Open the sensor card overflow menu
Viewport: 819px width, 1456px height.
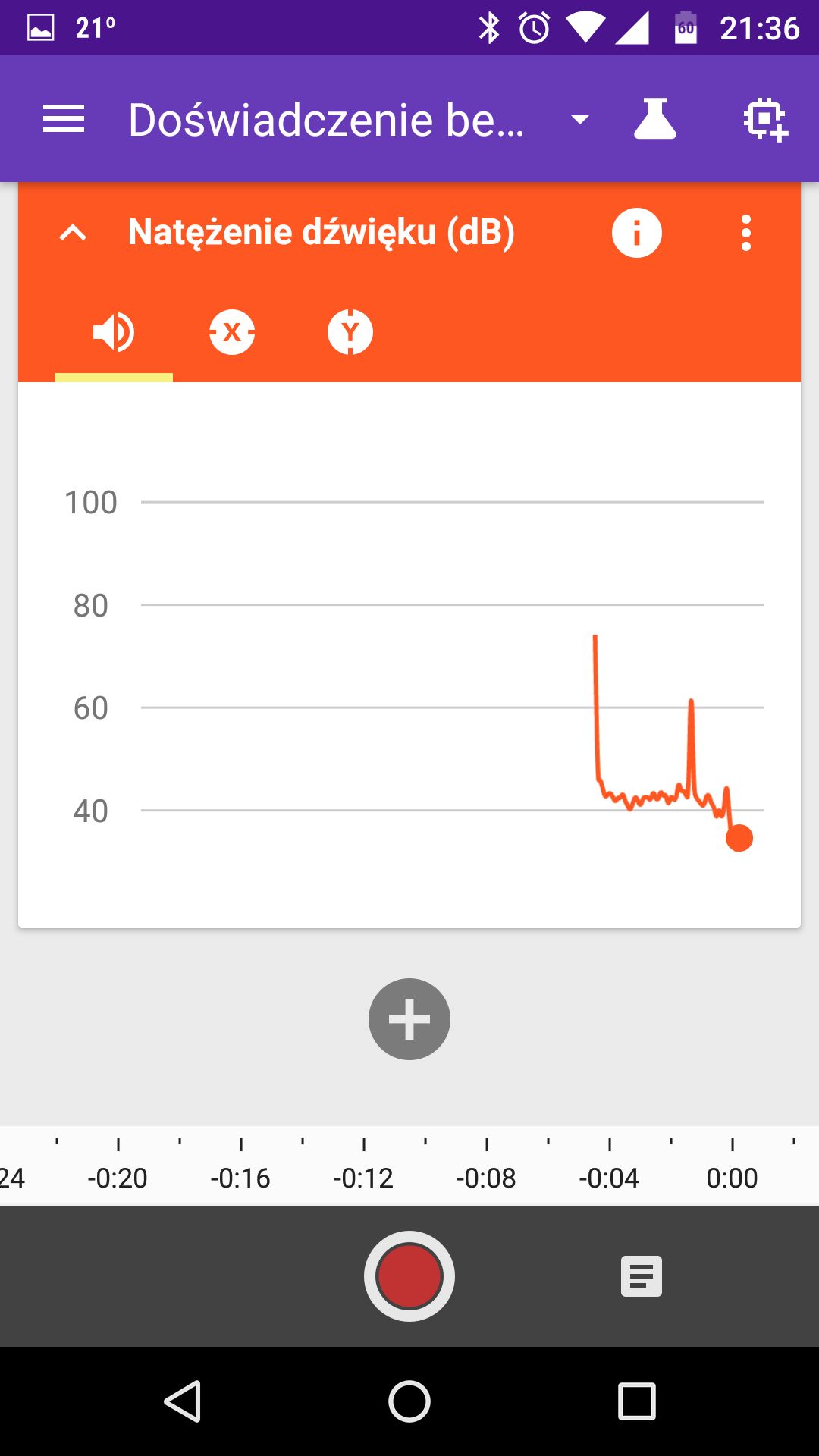[x=746, y=233]
